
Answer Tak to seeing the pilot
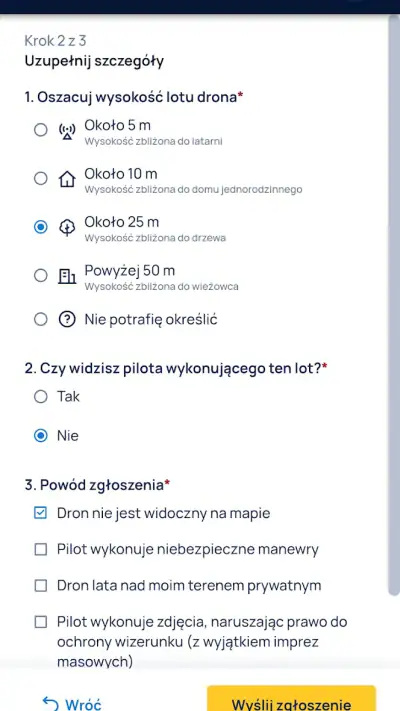click(x=41, y=397)
